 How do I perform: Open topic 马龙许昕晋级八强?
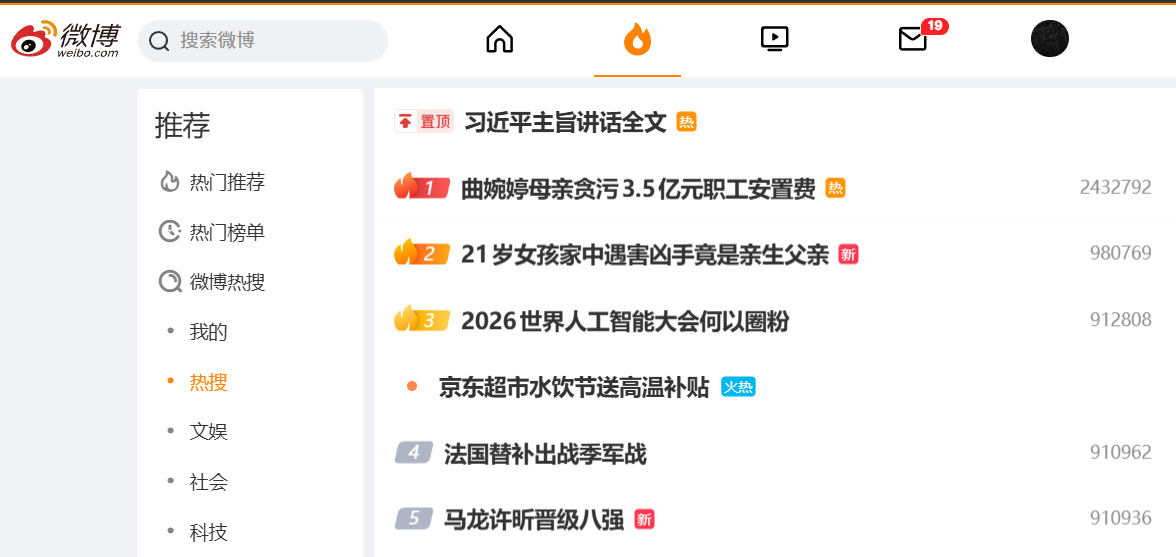(534, 520)
